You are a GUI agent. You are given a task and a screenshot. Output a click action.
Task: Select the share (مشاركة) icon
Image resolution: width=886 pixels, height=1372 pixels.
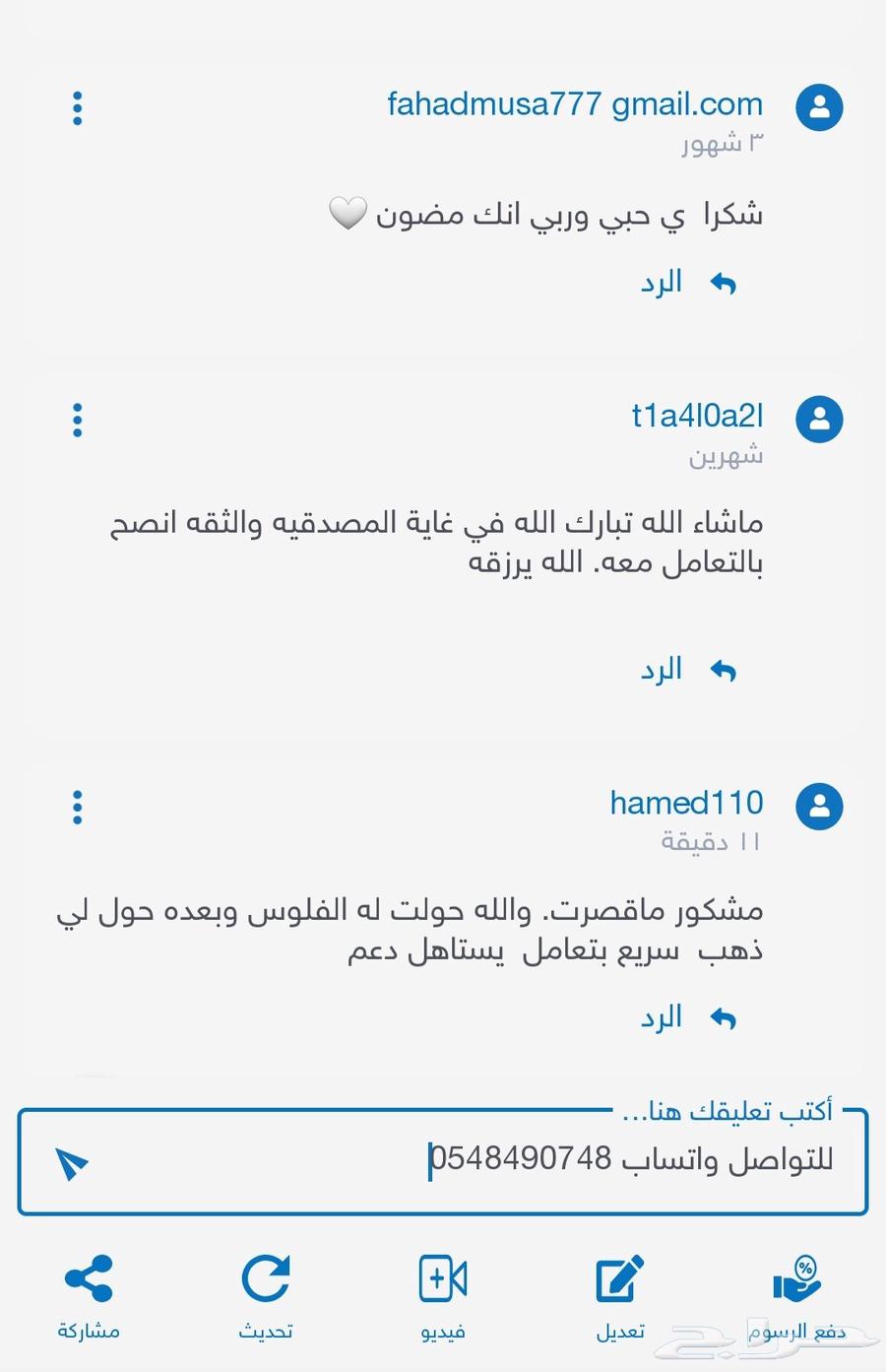pos(90,1283)
